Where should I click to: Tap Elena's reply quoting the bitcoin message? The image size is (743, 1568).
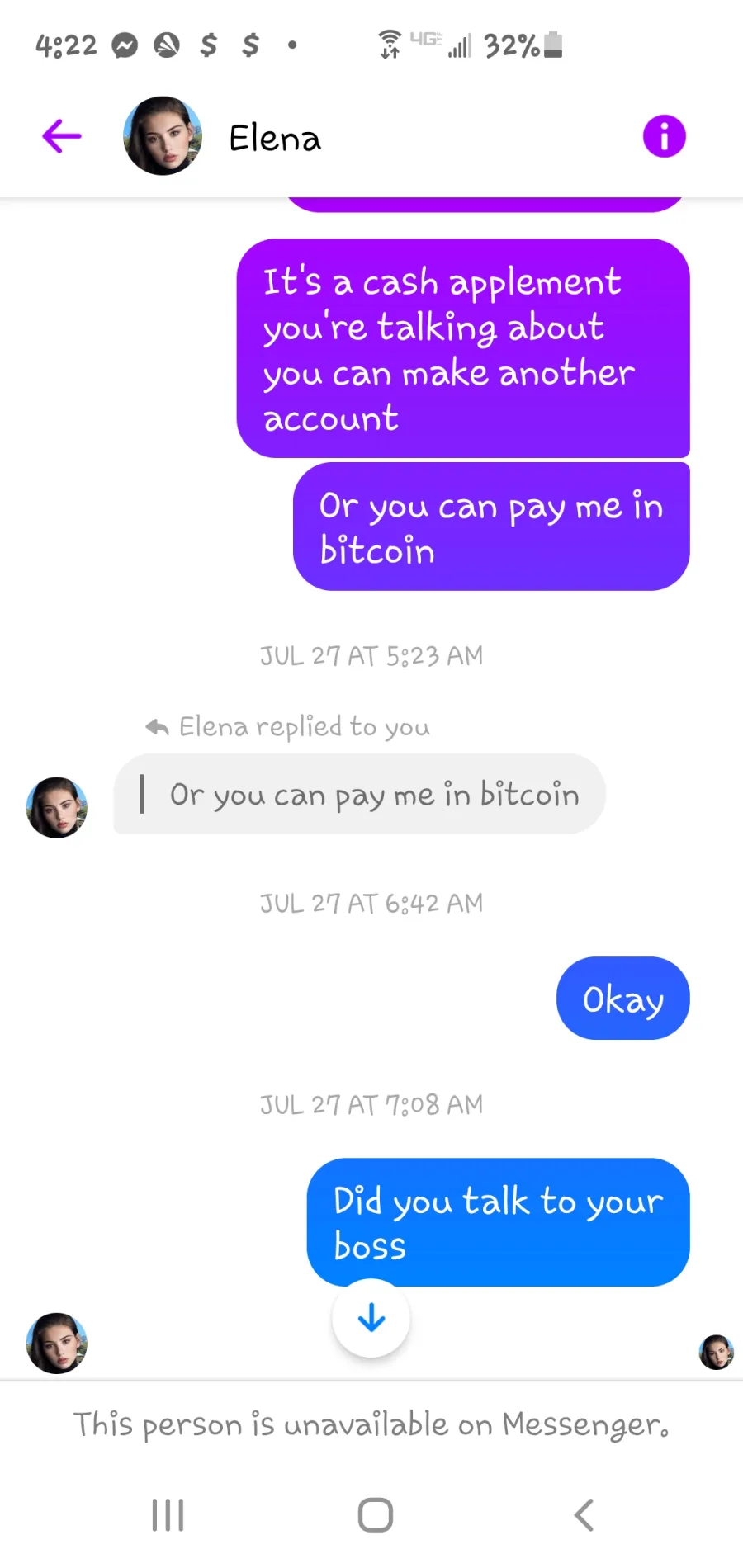click(x=359, y=794)
